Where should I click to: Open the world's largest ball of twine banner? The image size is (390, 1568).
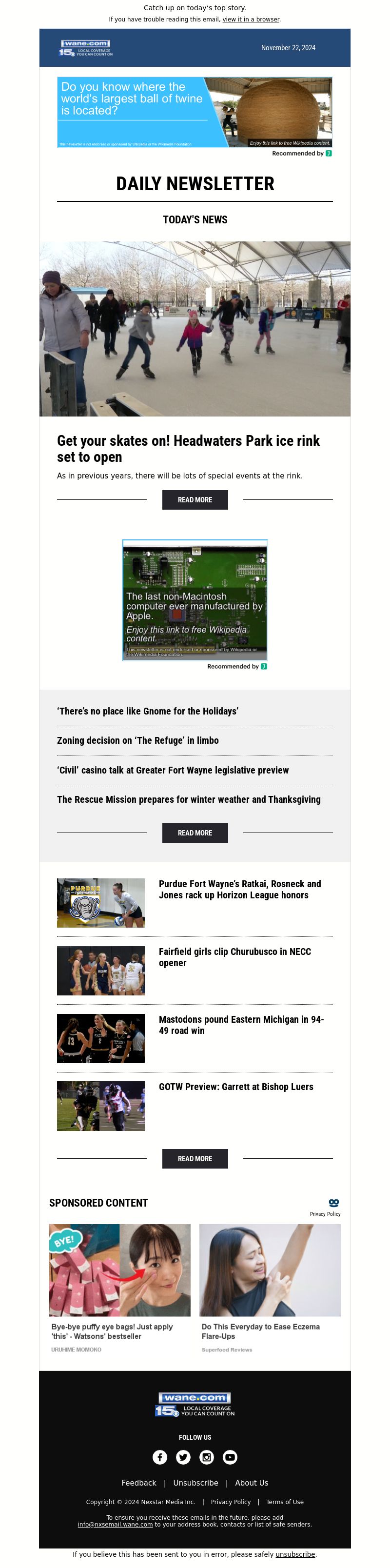click(195, 112)
